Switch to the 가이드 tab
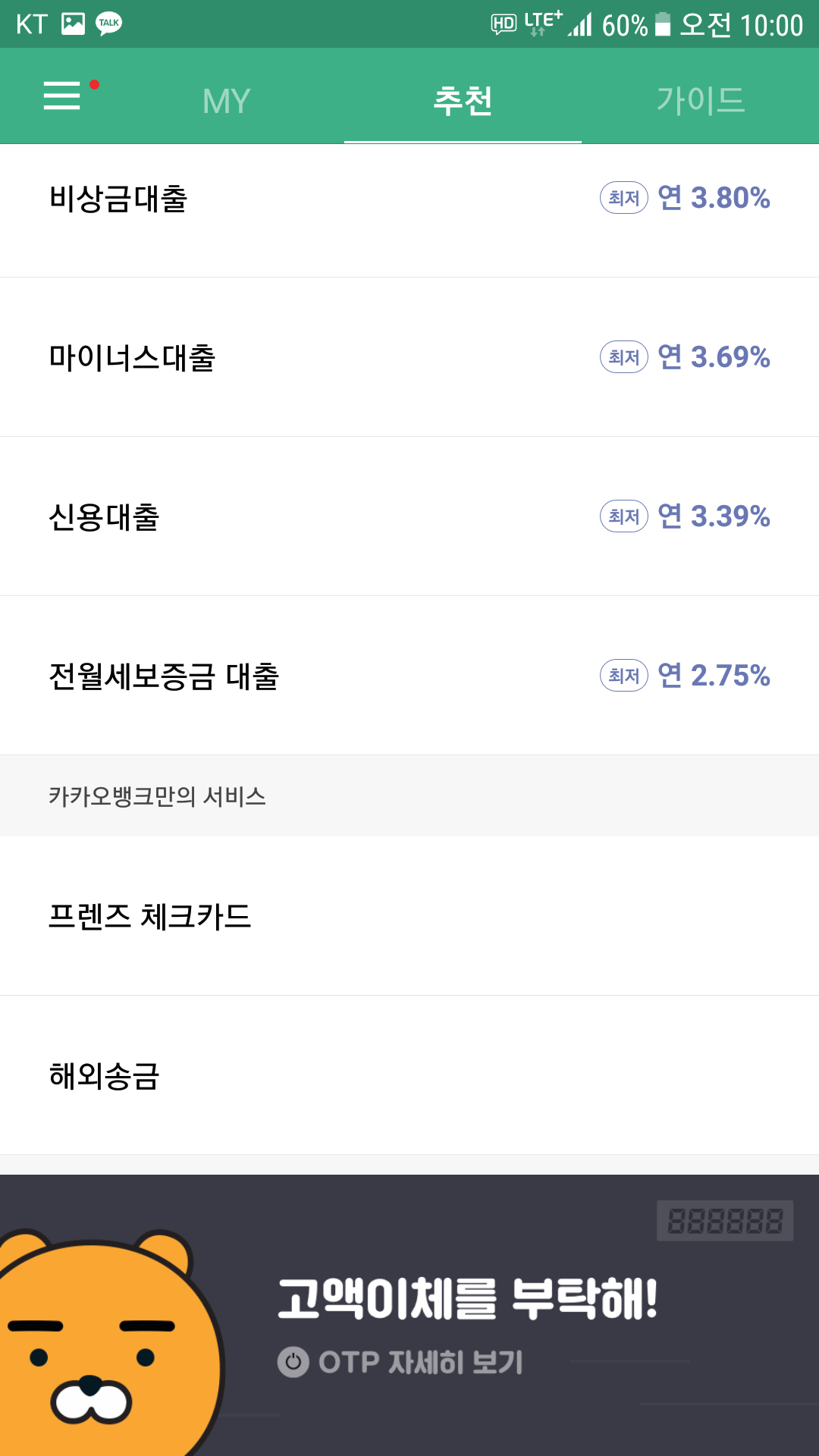 click(x=701, y=100)
